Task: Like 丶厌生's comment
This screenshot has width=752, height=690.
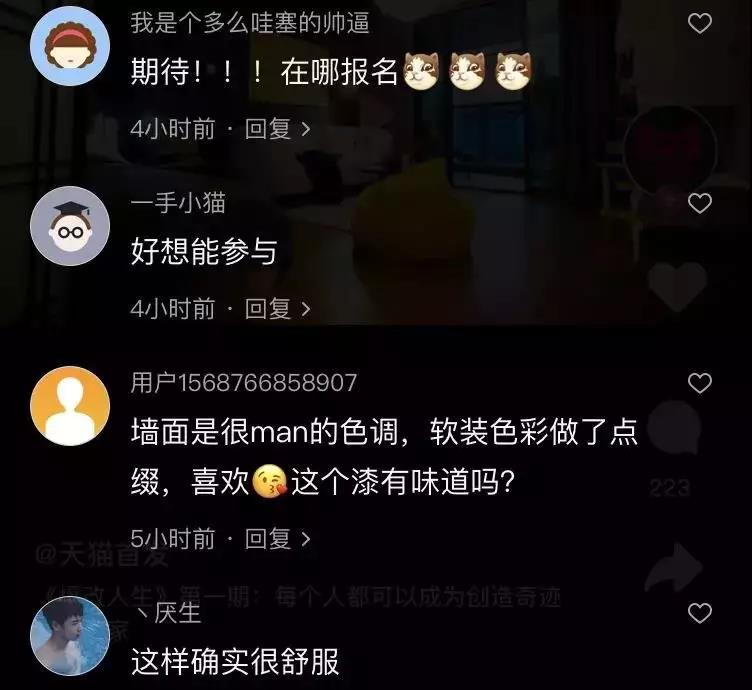Action: (700, 613)
